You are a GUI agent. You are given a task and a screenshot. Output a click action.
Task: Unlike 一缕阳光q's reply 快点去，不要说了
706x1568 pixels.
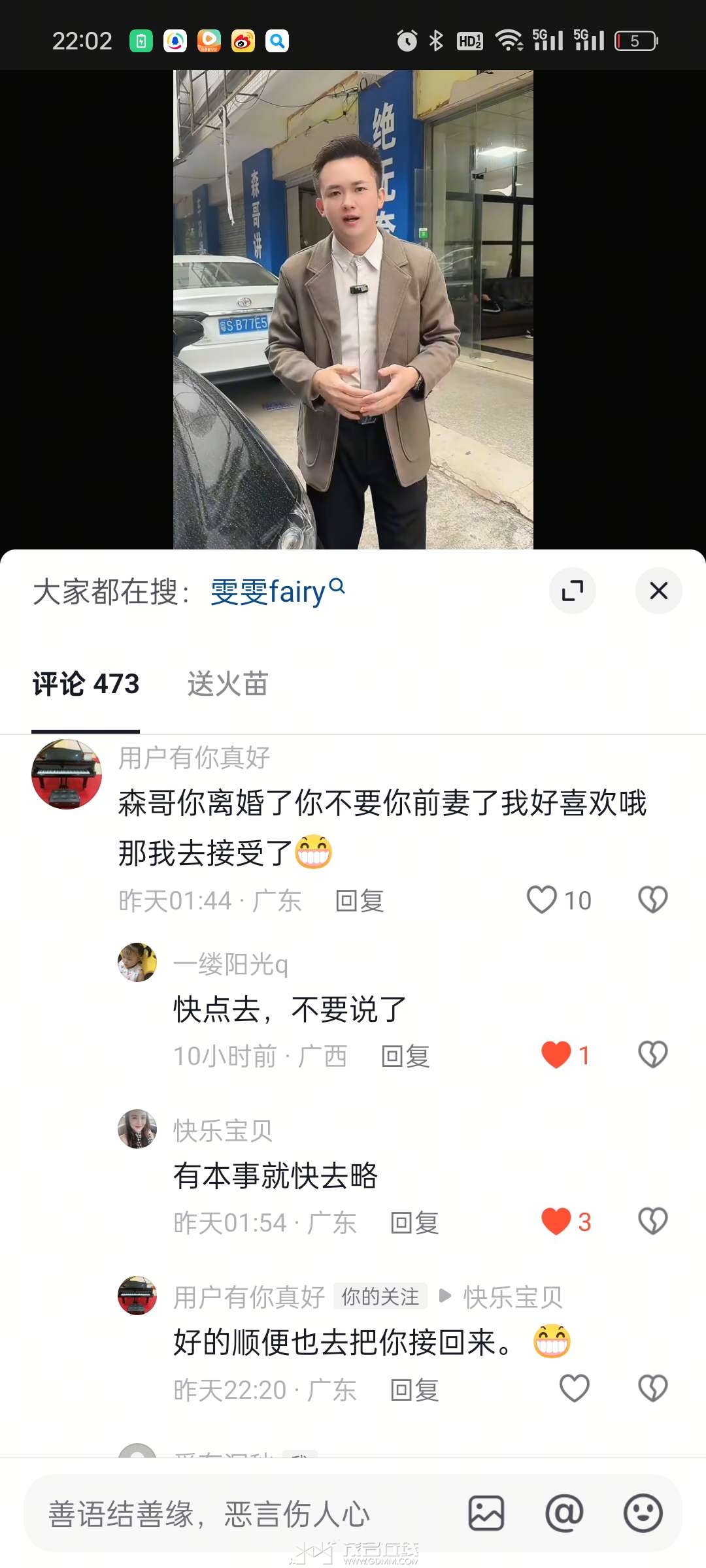pyautogui.click(x=556, y=1054)
